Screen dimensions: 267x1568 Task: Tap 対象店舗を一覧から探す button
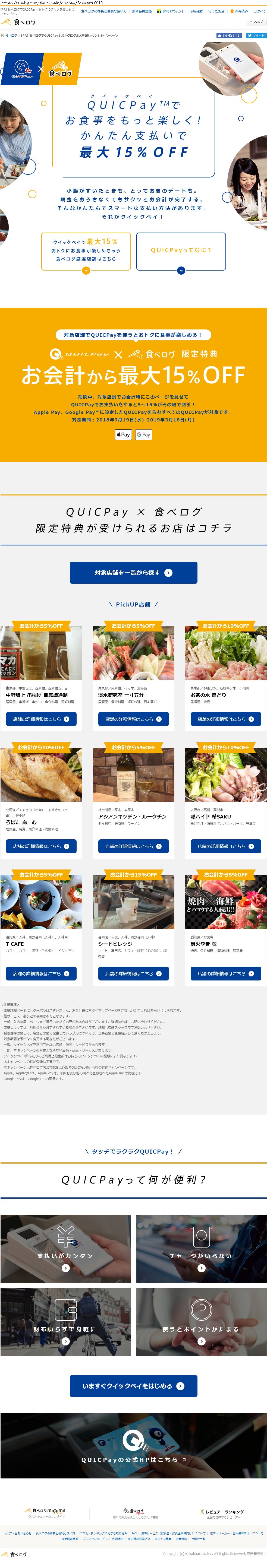point(134,573)
